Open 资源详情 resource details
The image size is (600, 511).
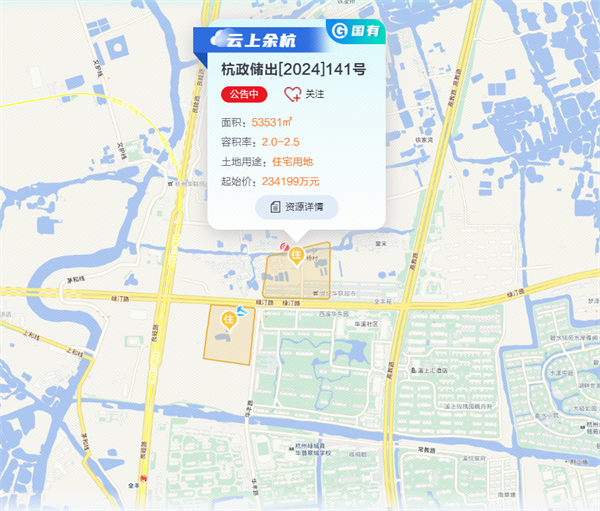click(x=297, y=207)
